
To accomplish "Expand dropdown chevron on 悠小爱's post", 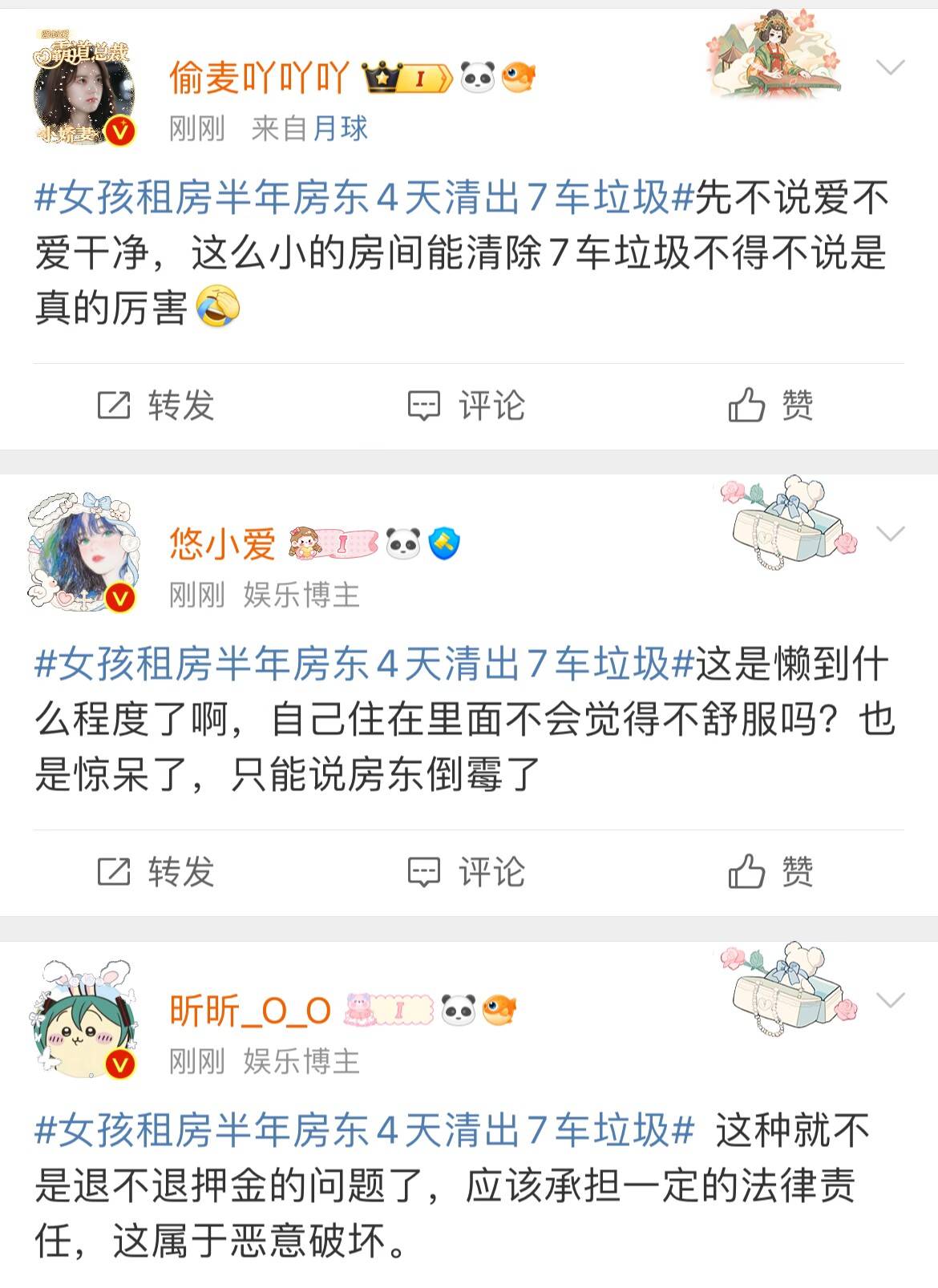I will click(891, 534).
